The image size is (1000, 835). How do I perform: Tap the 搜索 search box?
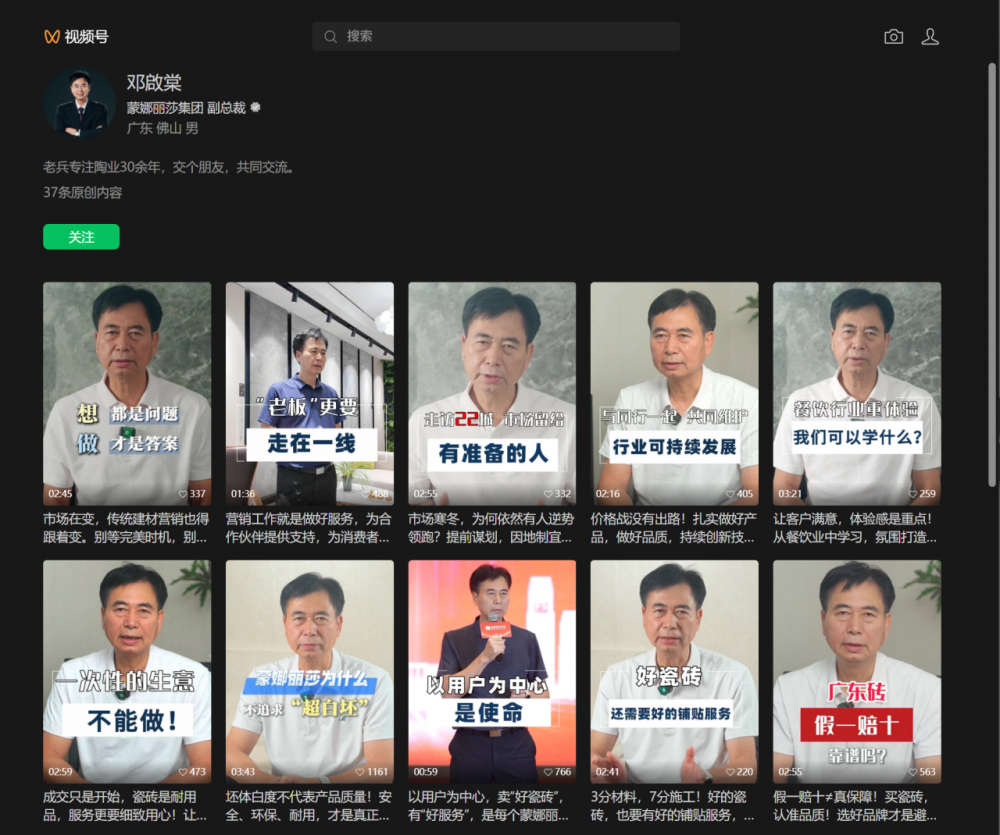[x=495, y=36]
